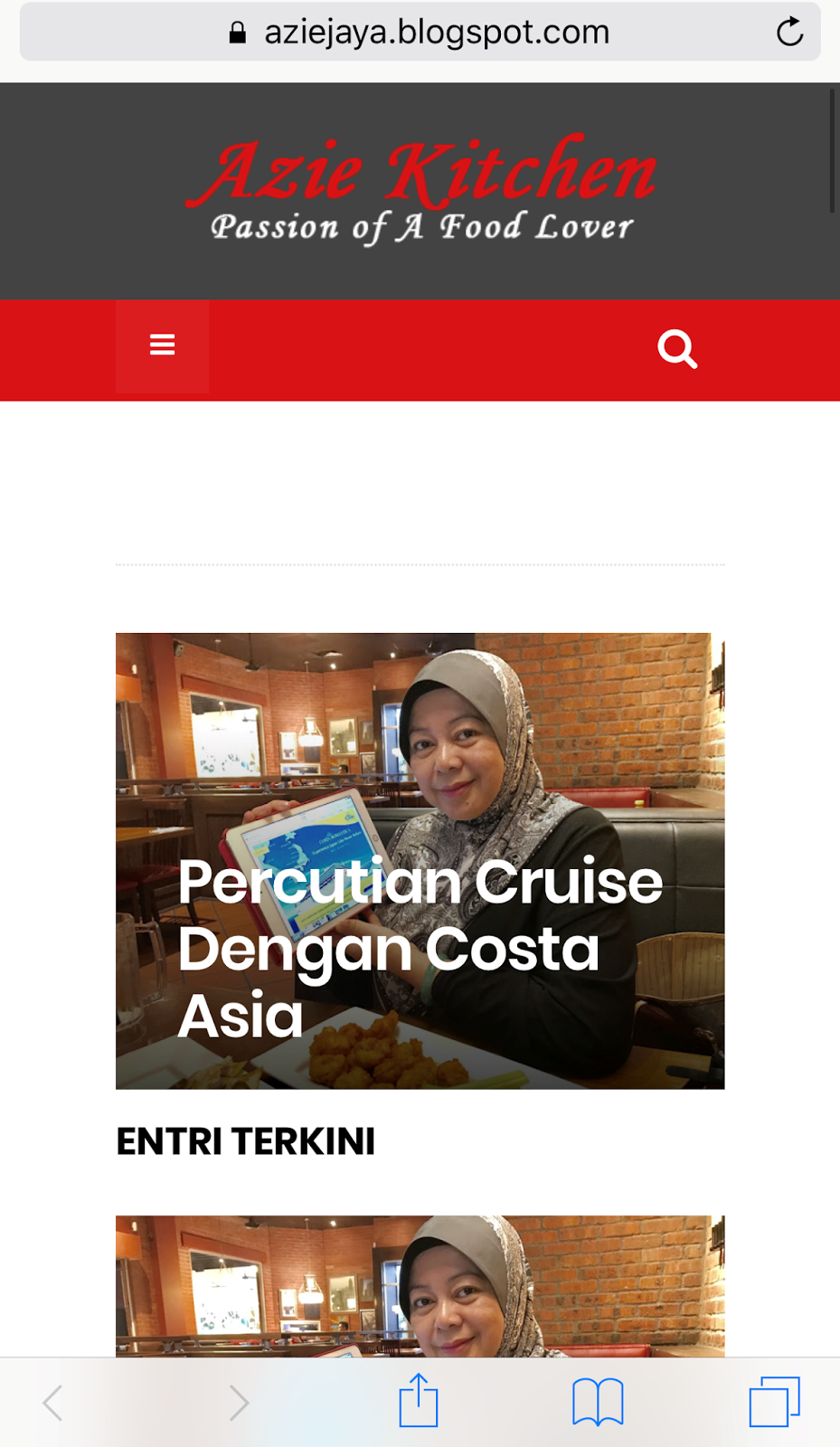
Task: Go to Azie Kitchen home via header title
Action: tap(421, 172)
